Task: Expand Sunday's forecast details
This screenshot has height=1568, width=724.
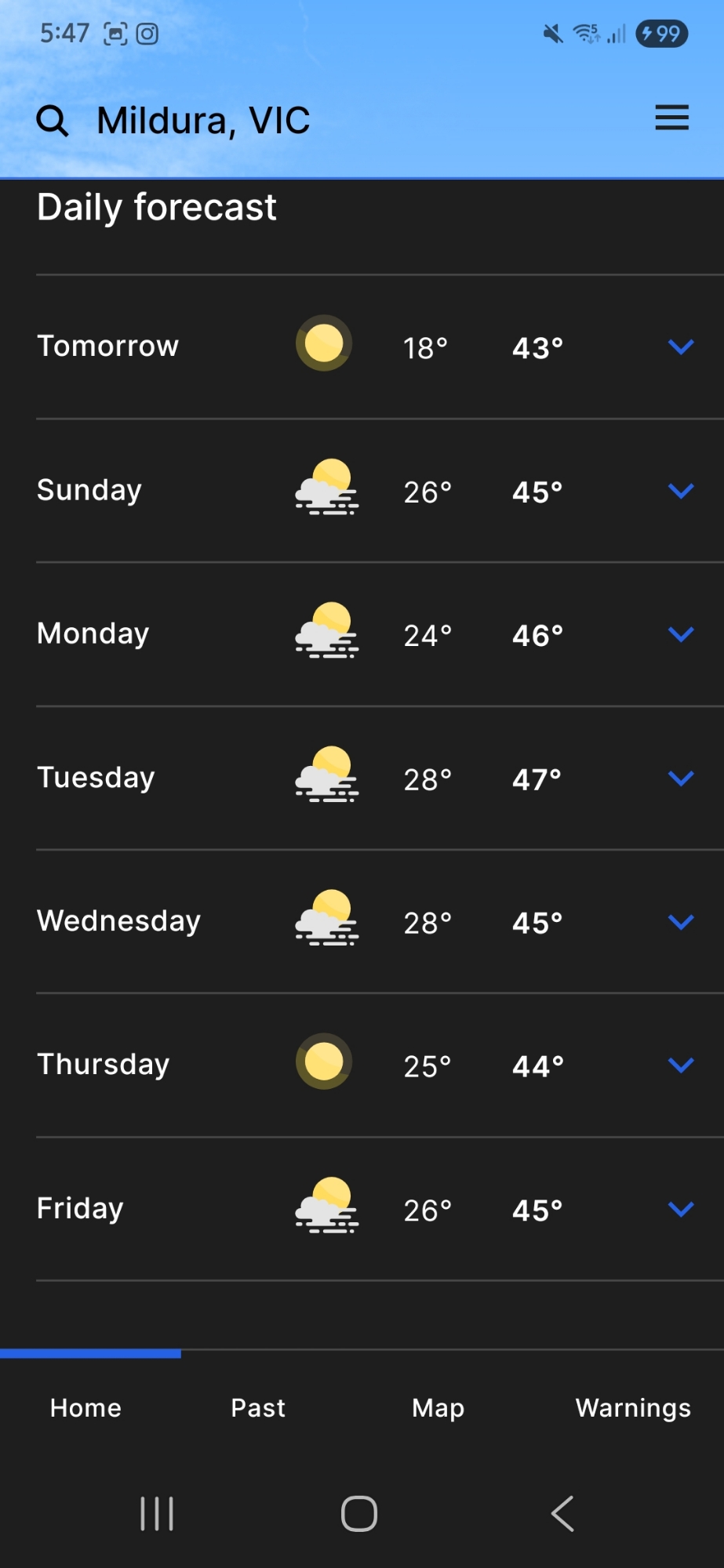Action: (680, 491)
